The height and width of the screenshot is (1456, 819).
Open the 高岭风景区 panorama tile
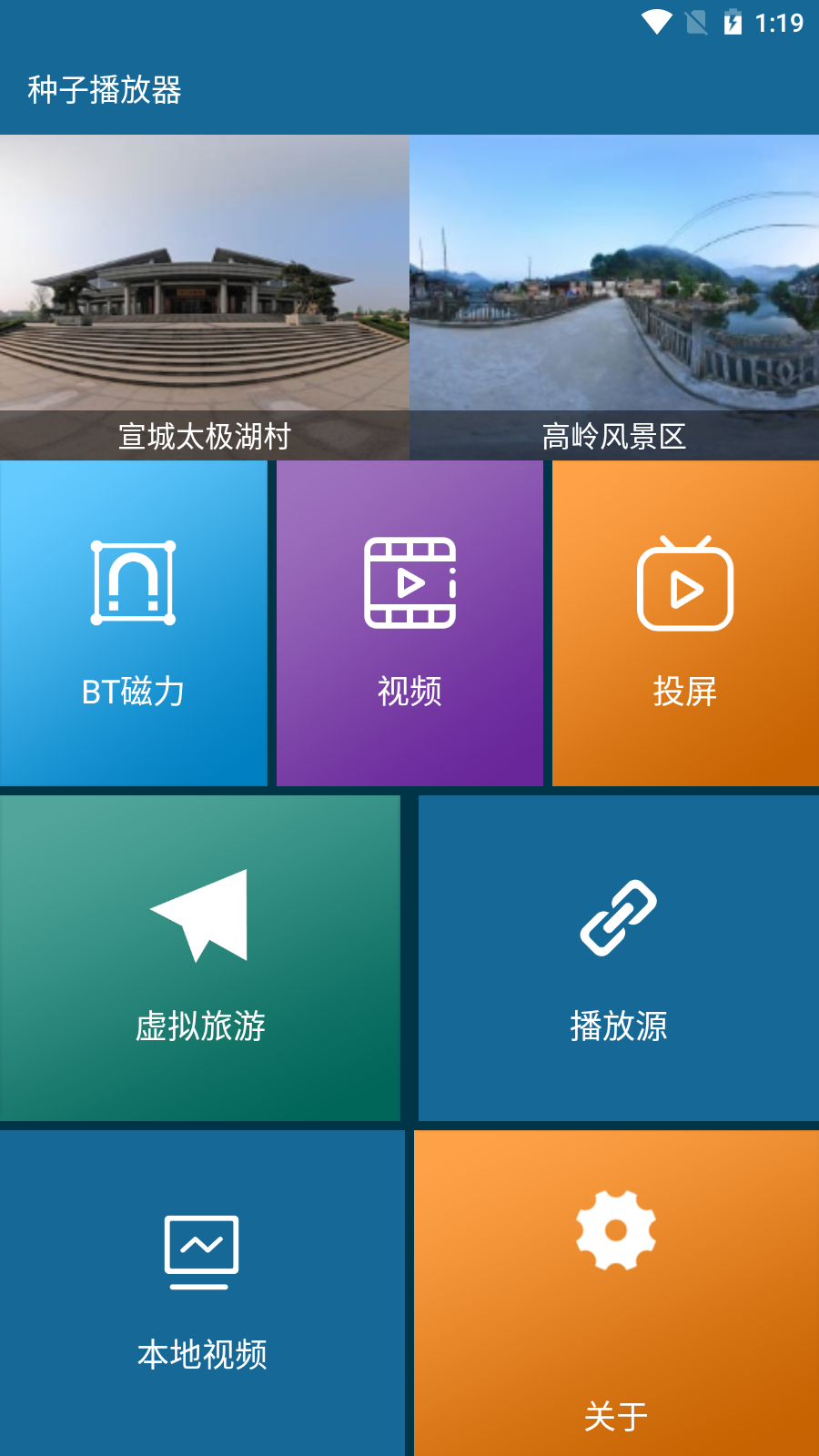click(614, 298)
